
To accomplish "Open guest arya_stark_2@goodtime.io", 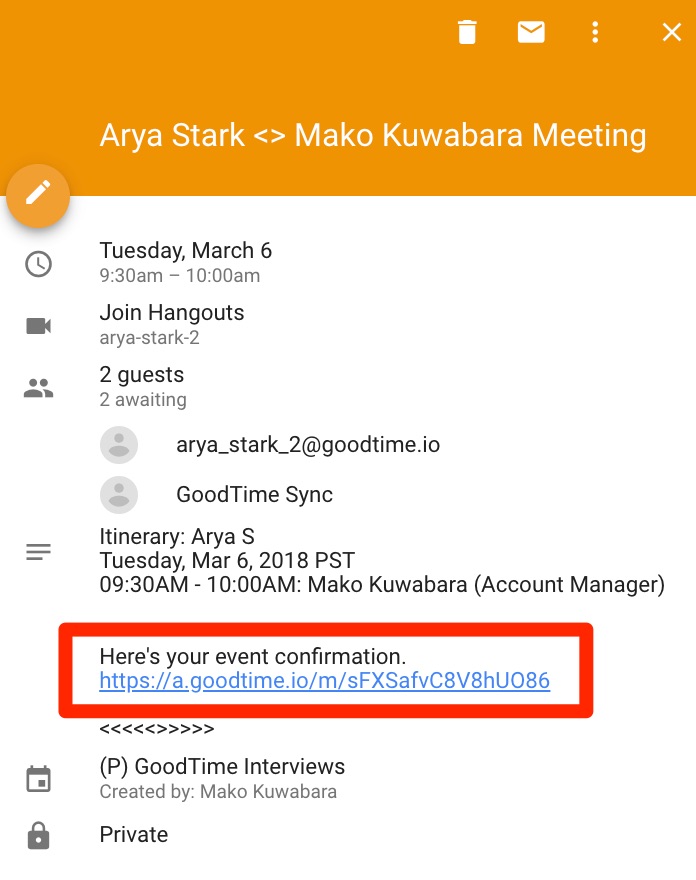I will tap(308, 445).
